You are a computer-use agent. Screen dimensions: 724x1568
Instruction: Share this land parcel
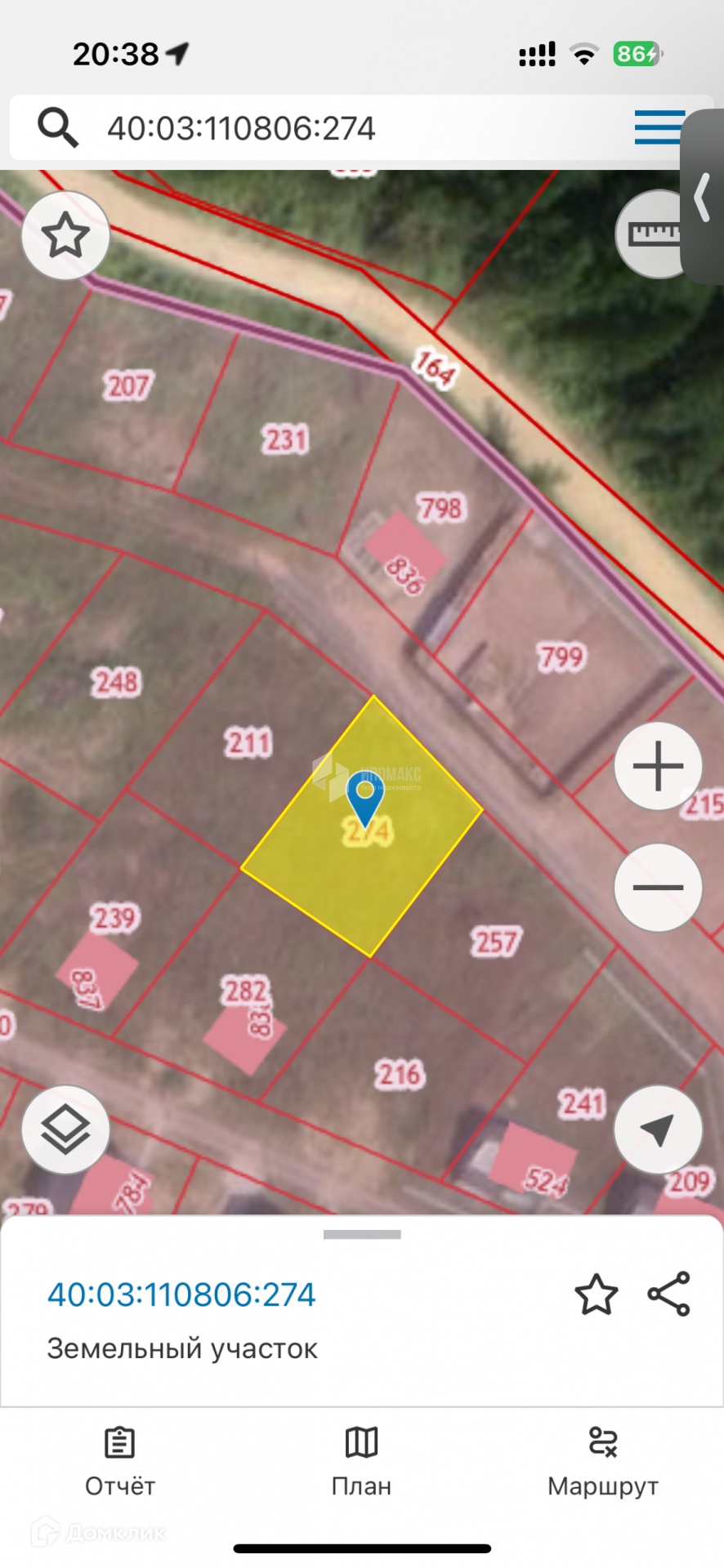pos(668,1294)
